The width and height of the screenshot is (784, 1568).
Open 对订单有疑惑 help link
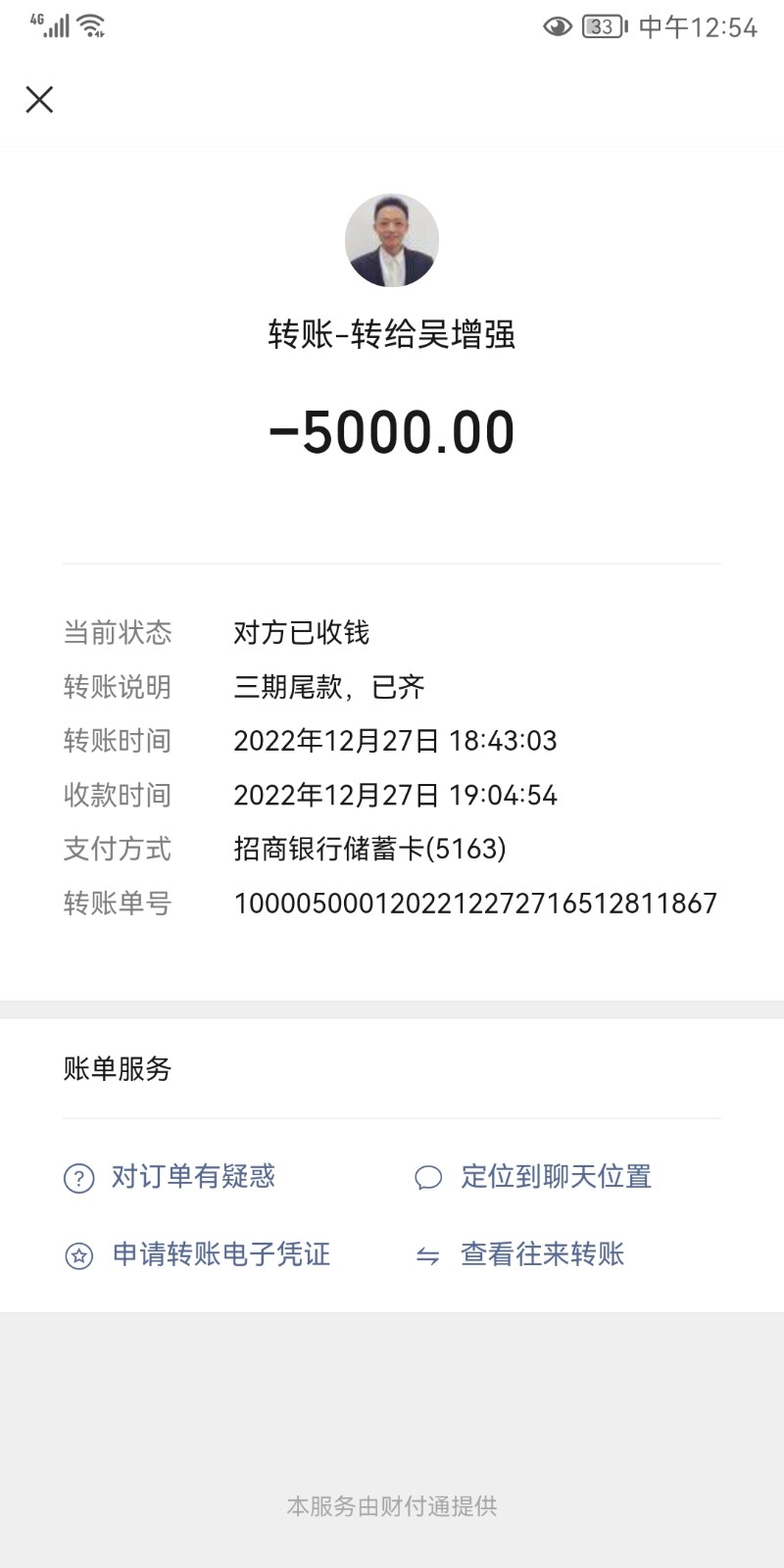pos(192,1176)
